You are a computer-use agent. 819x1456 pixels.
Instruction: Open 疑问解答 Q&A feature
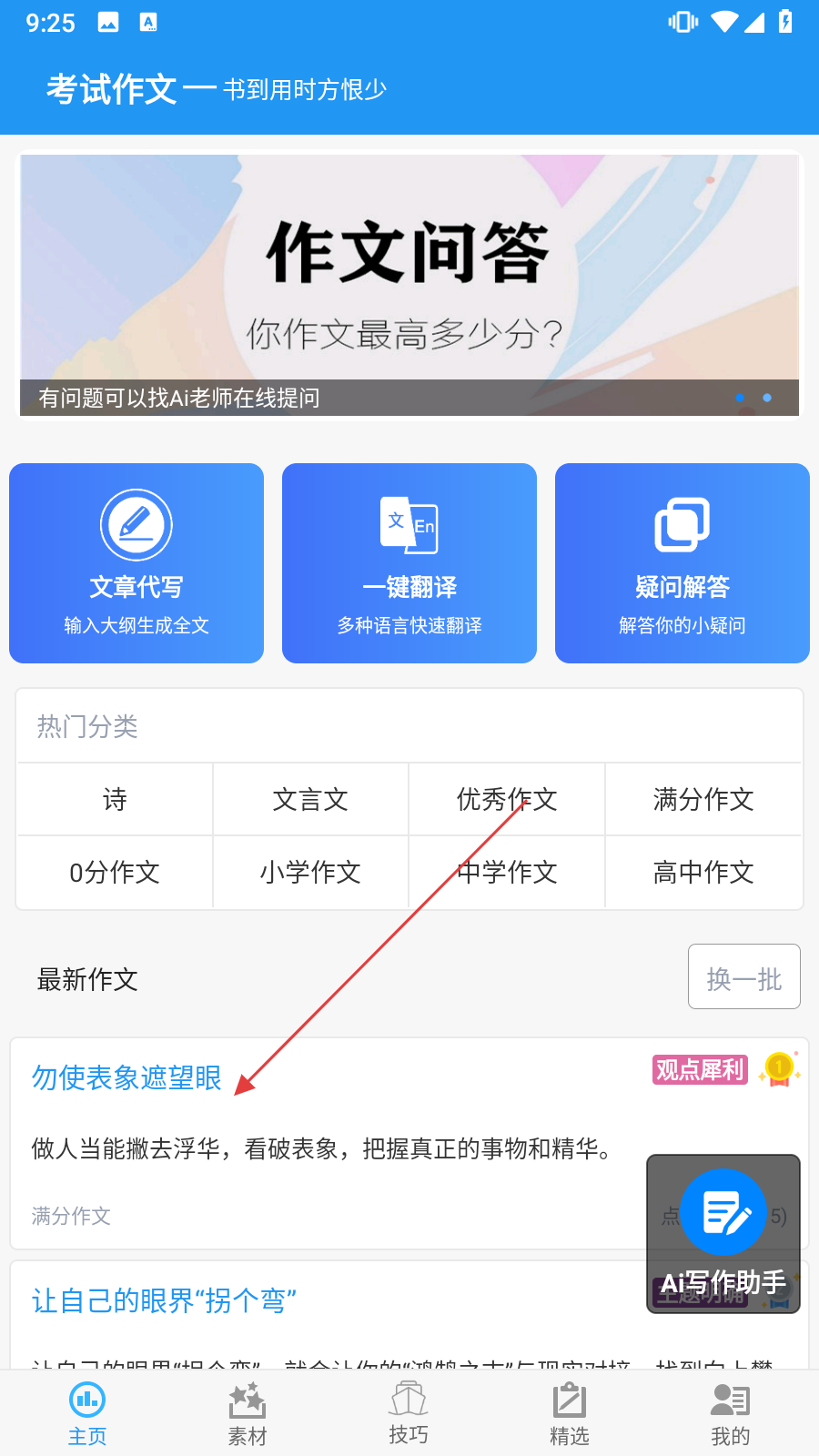682,562
